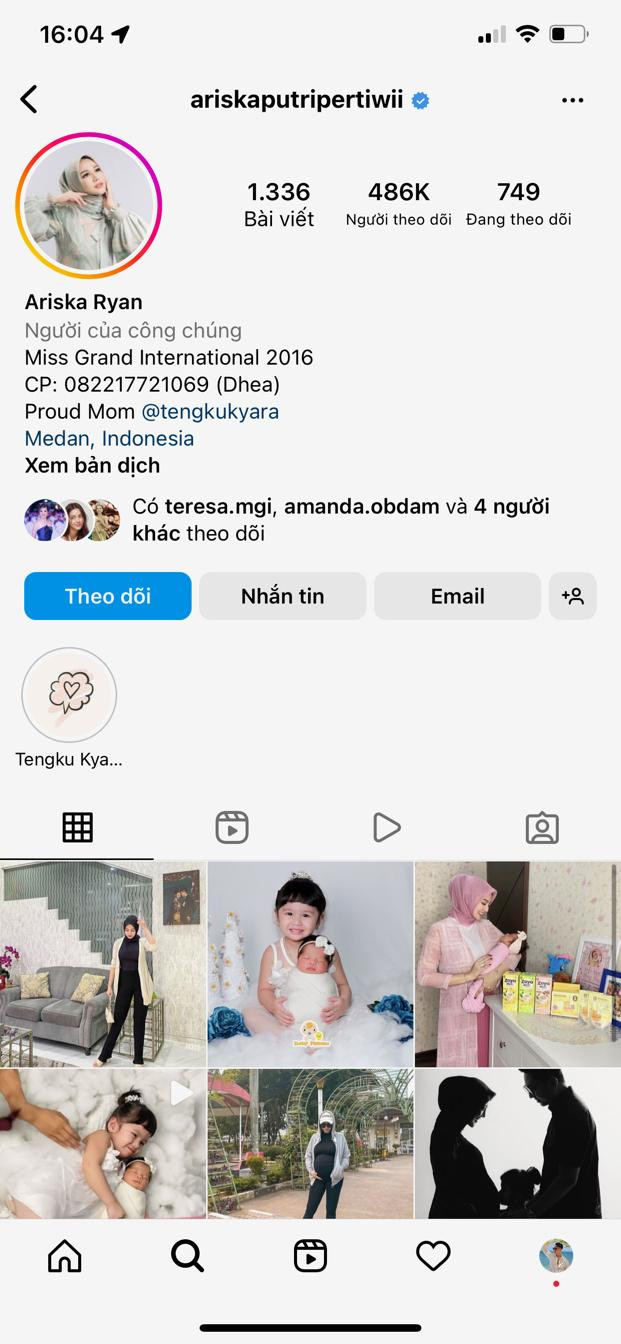621x1344 pixels.
Task: View the 486K followers list
Action: (398, 203)
